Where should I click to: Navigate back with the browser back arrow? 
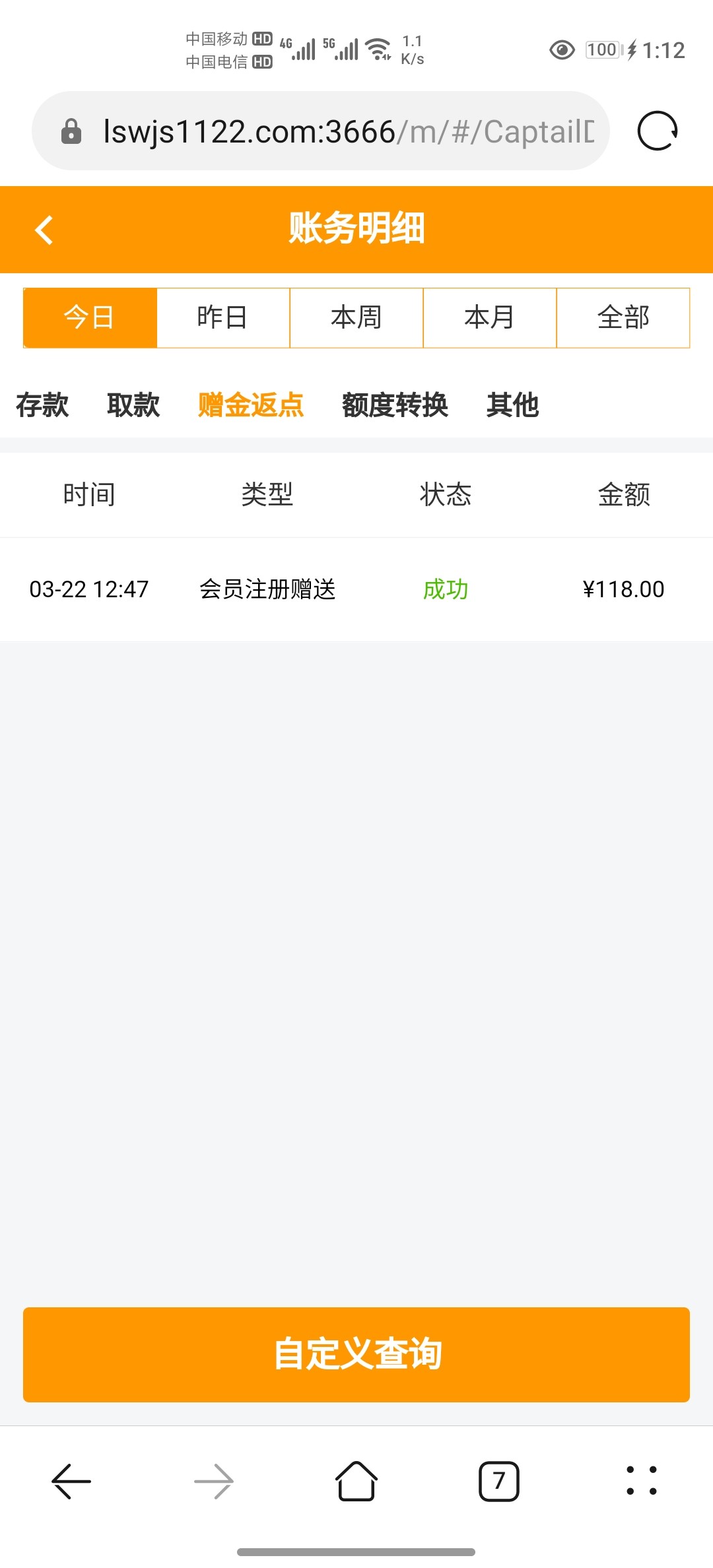[71, 1481]
